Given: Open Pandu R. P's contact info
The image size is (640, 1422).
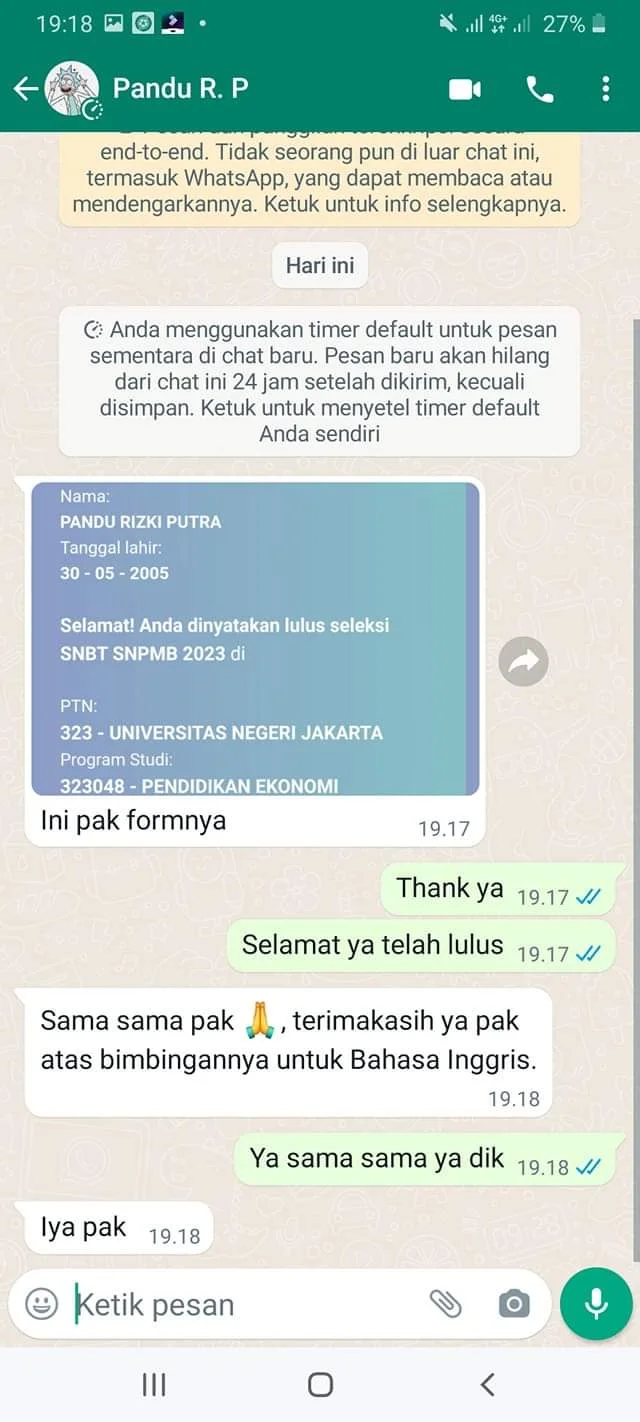Looking at the screenshot, I should [x=180, y=88].
